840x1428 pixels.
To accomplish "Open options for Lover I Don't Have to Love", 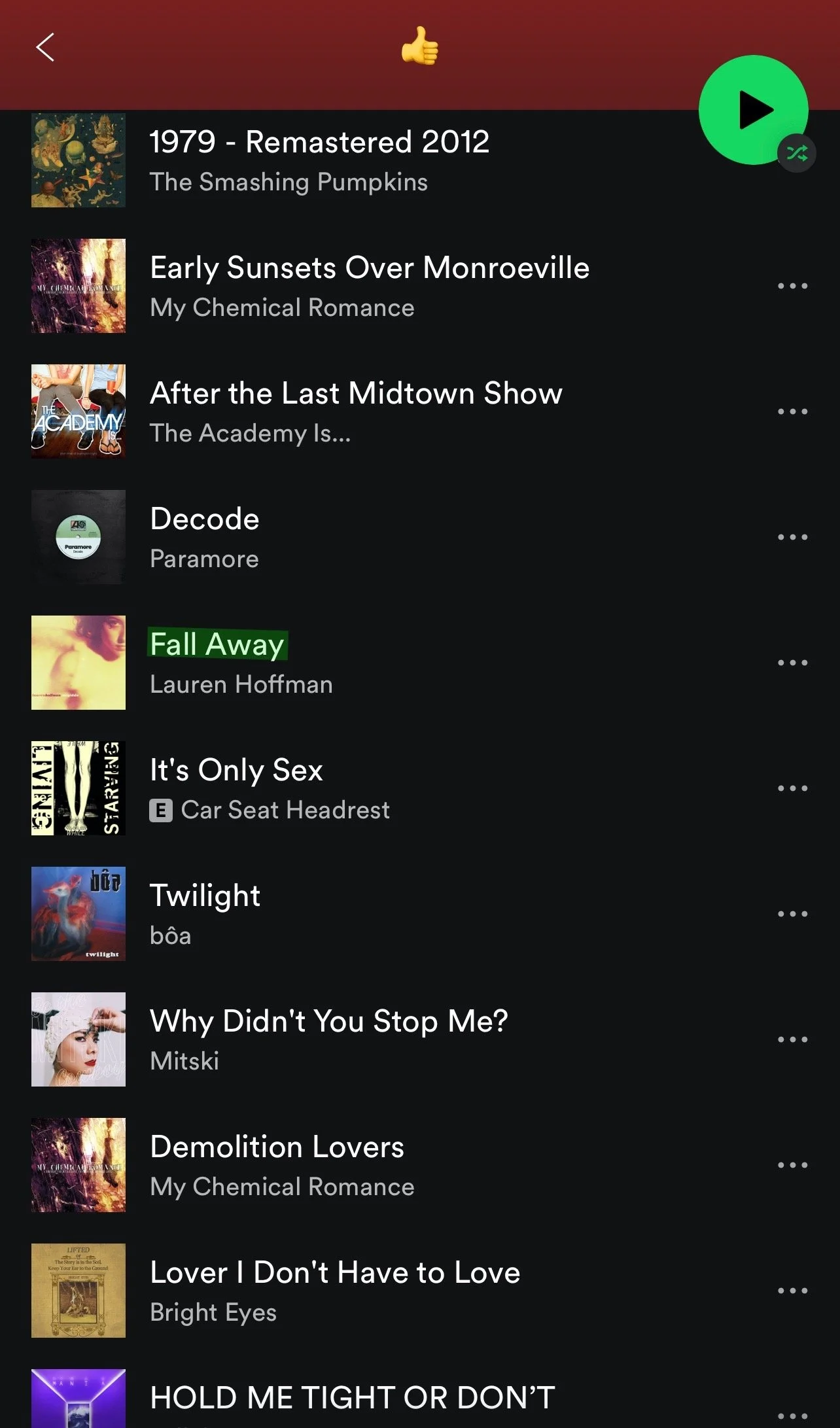I will [792, 1291].
